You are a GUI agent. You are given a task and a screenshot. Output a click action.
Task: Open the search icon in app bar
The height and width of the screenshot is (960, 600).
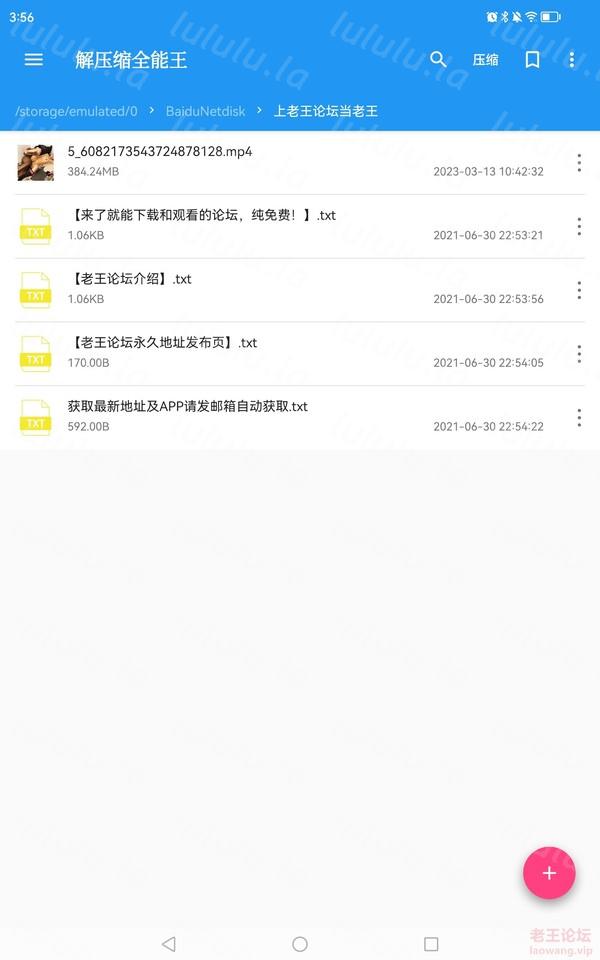pos(438,60)
